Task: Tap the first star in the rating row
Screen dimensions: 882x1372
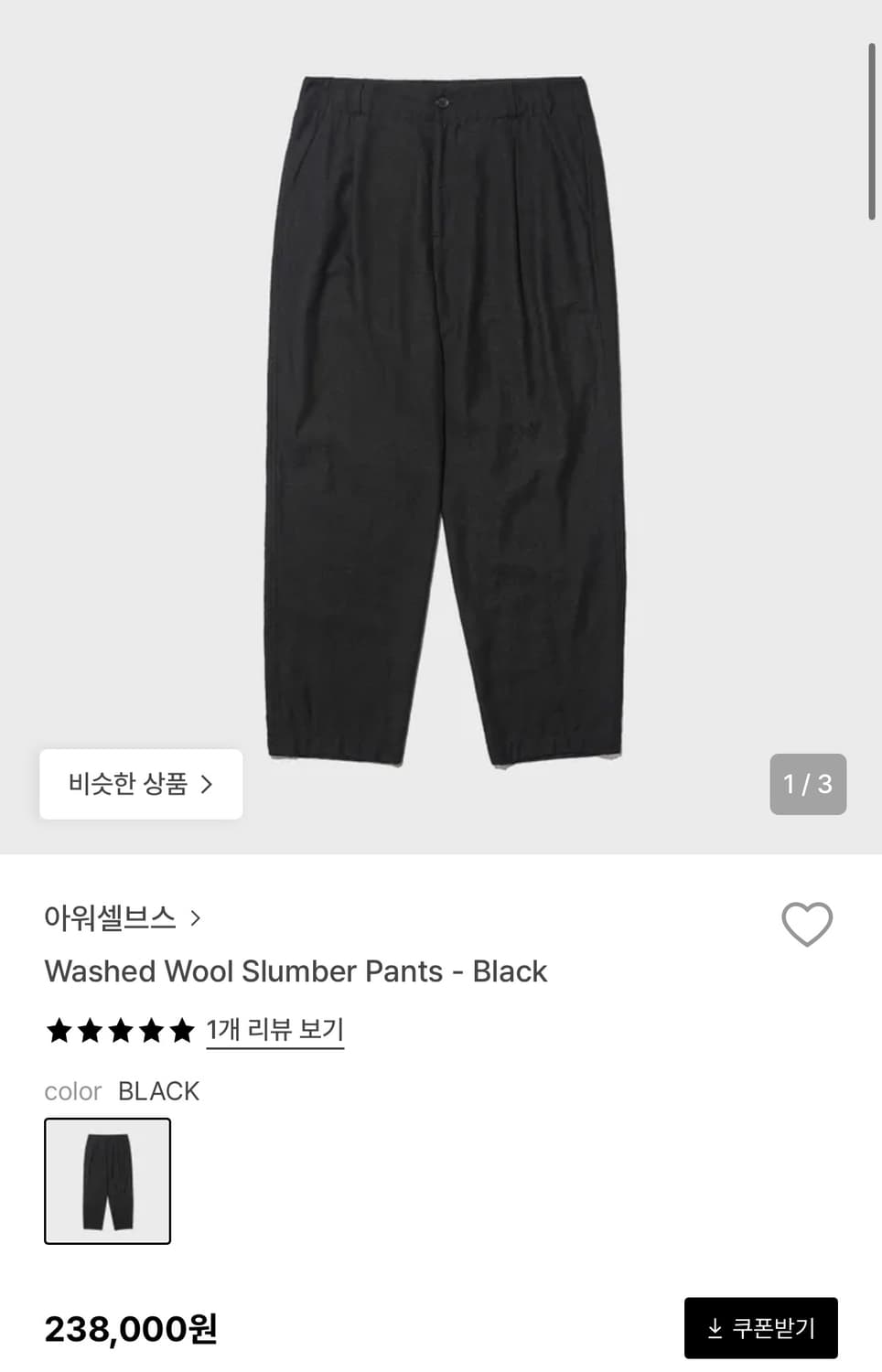Action: click(58, 1030)
